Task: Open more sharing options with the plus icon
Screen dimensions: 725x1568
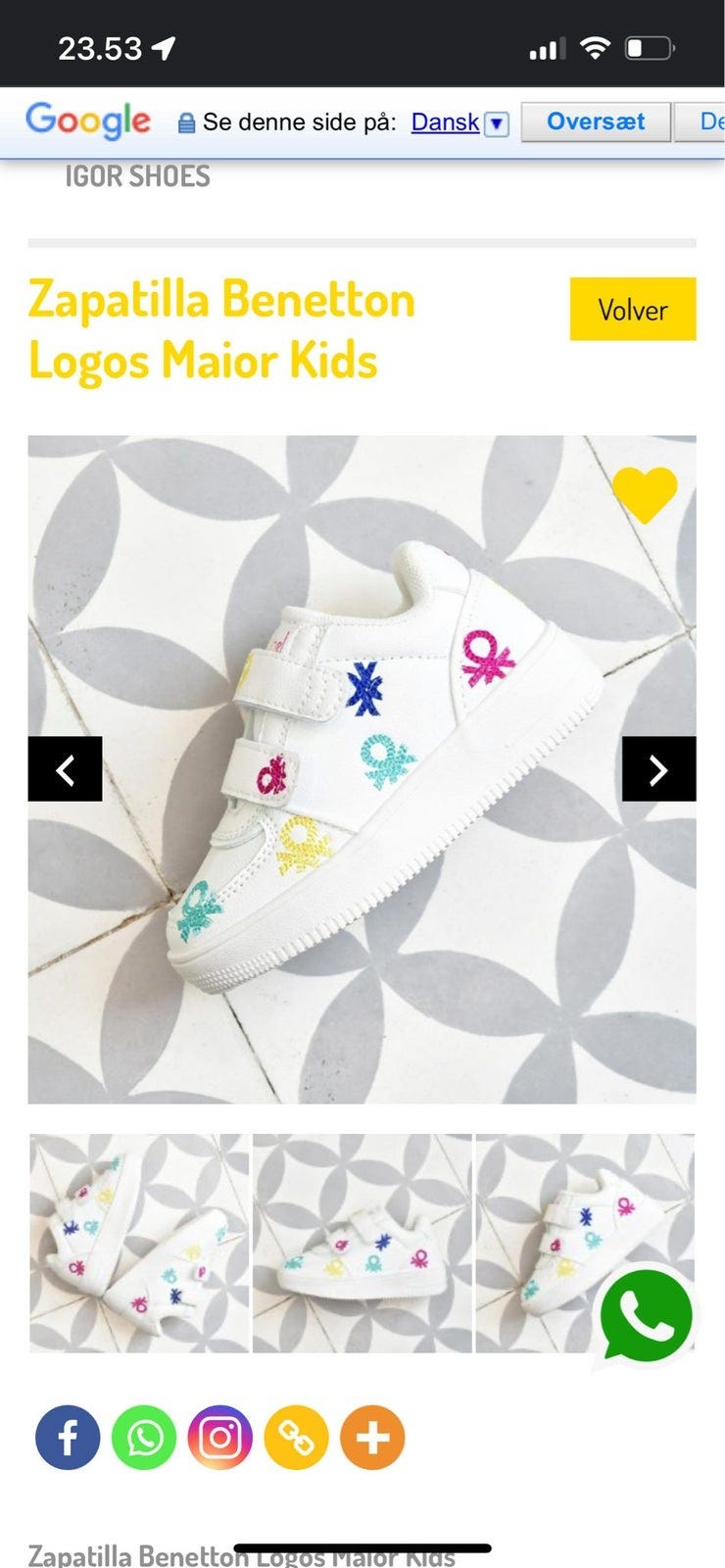Action: point(372,1438)
